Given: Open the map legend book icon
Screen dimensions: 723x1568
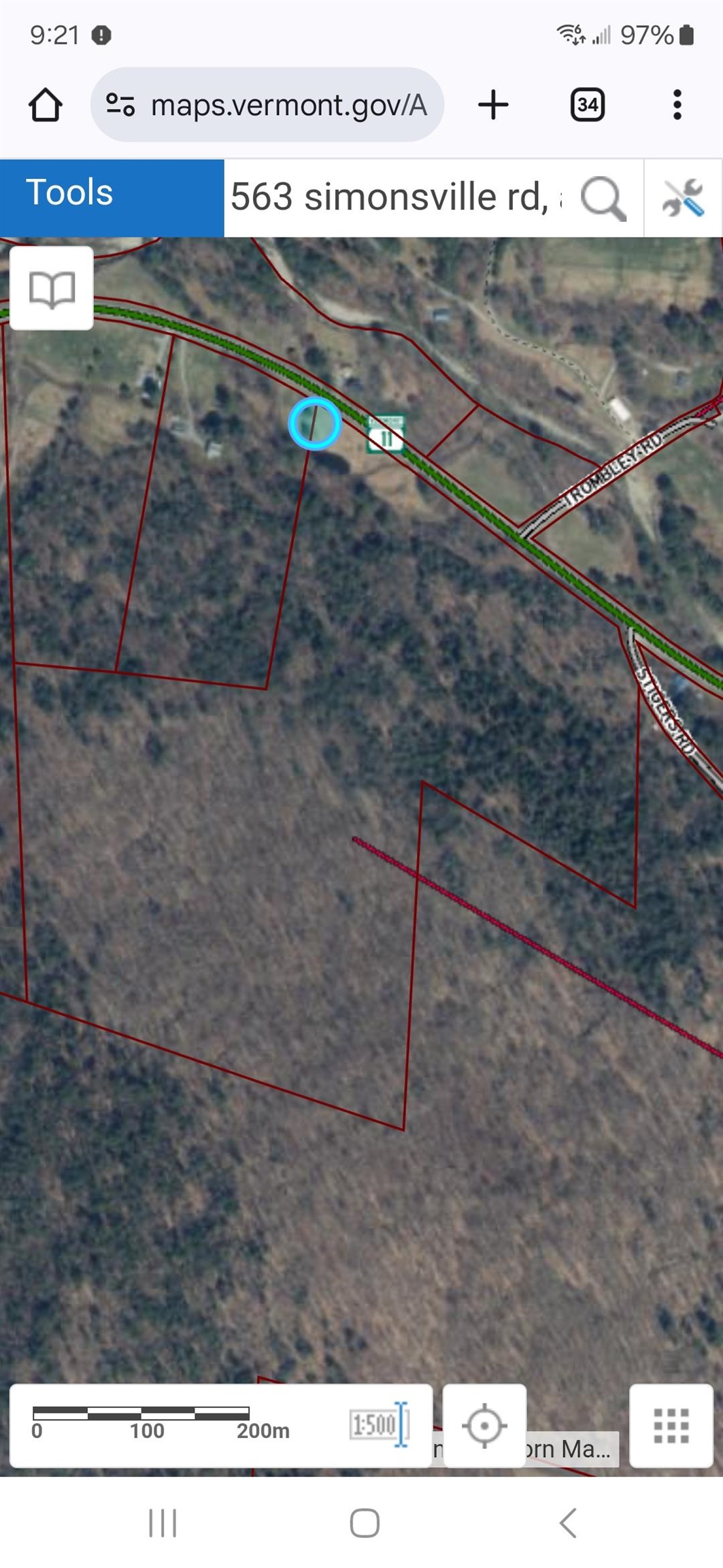Looking at the screenshot, I should point(52,289).
